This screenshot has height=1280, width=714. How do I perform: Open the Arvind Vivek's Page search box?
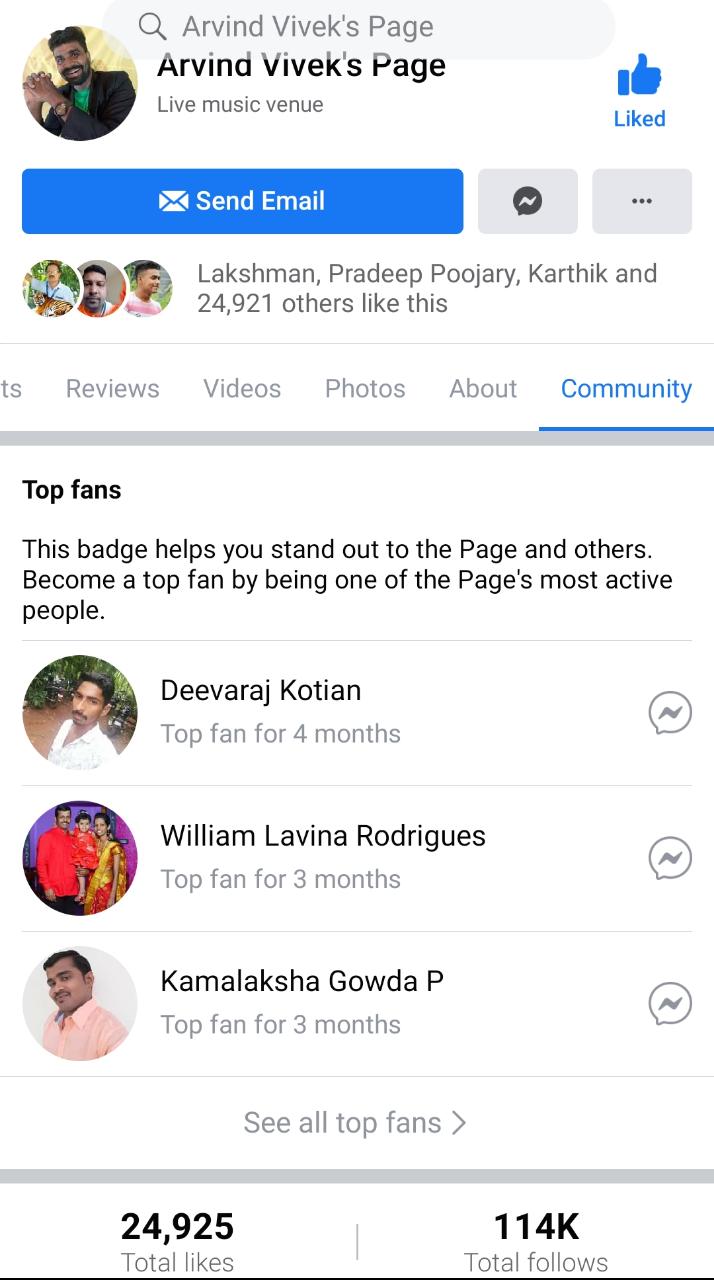tap(358, 27)
